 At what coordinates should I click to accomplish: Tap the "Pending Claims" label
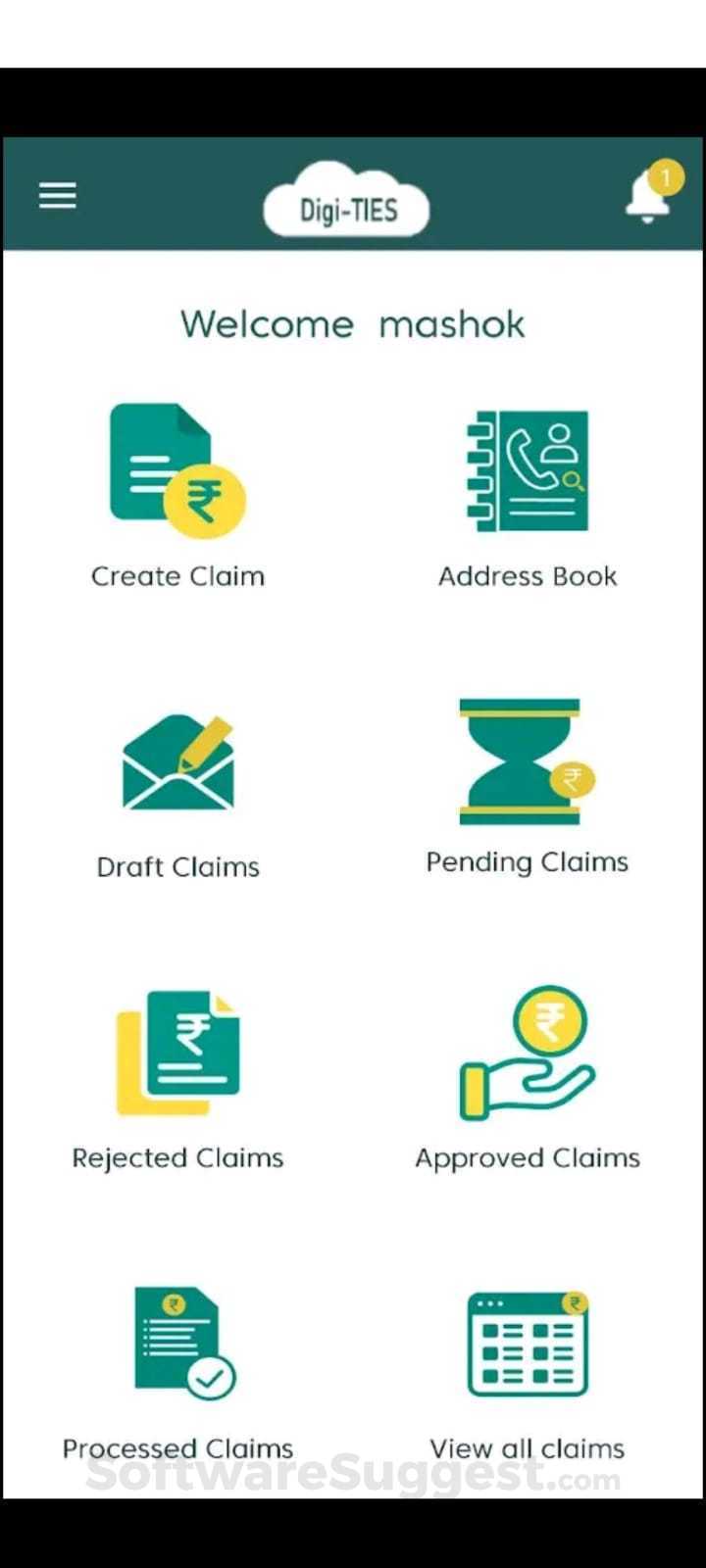pyautogui.click(x=527, y=861)
